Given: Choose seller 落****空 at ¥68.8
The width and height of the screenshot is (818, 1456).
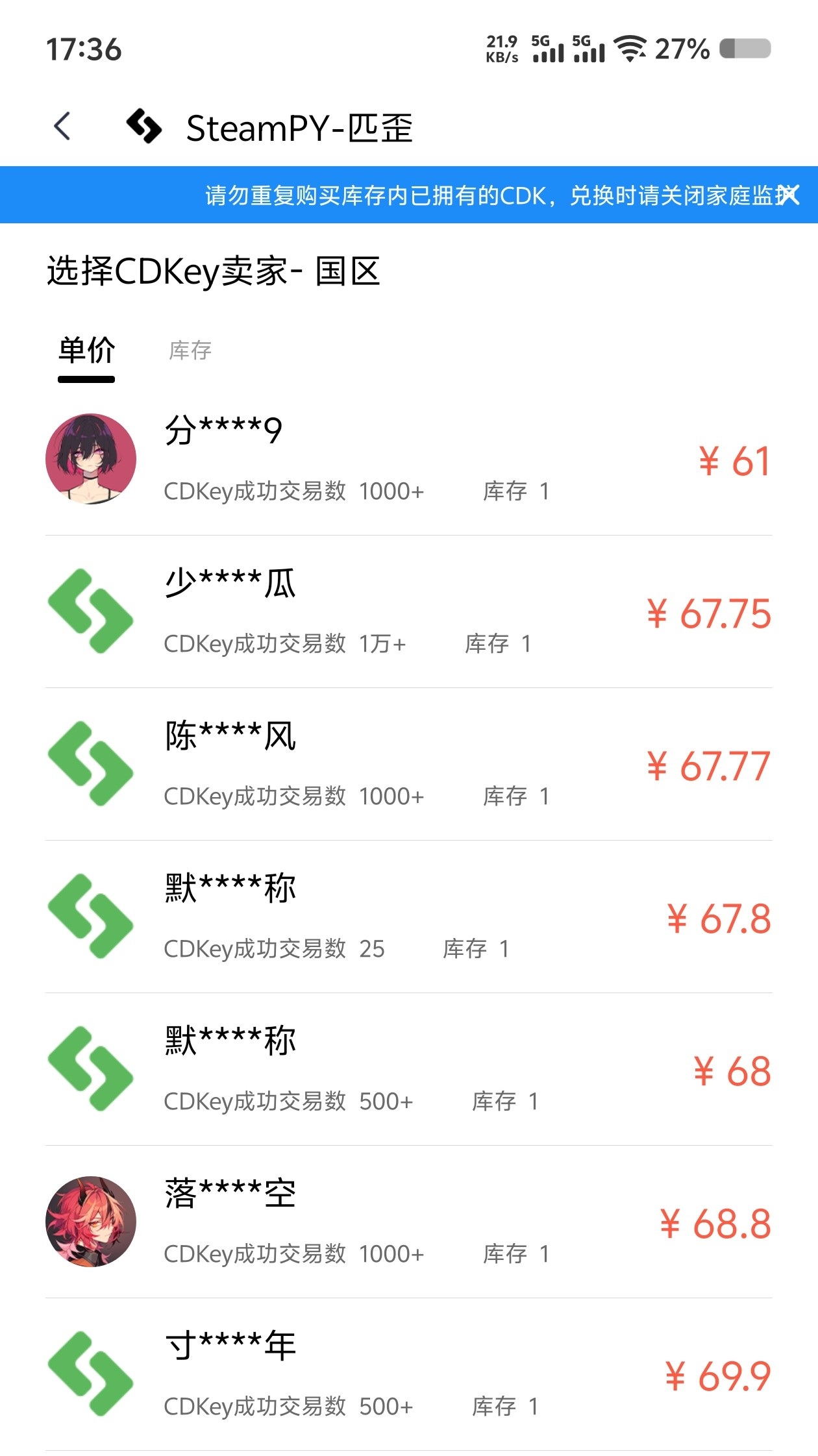Looking at the screenshot, I should click(x=409, y=1222).
